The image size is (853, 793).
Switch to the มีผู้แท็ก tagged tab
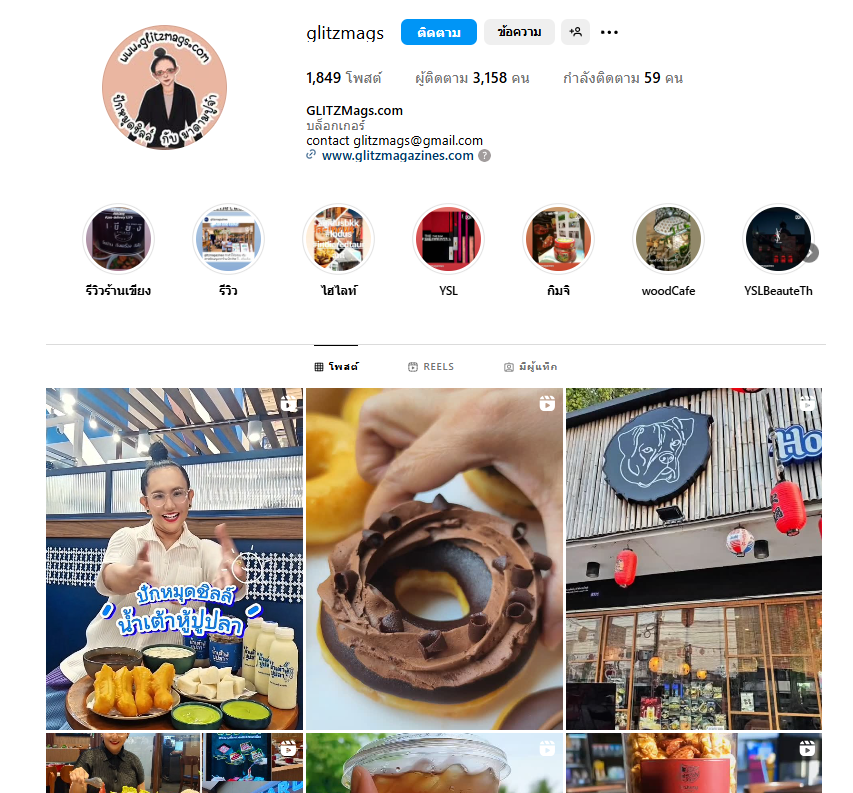coord(531,367)
